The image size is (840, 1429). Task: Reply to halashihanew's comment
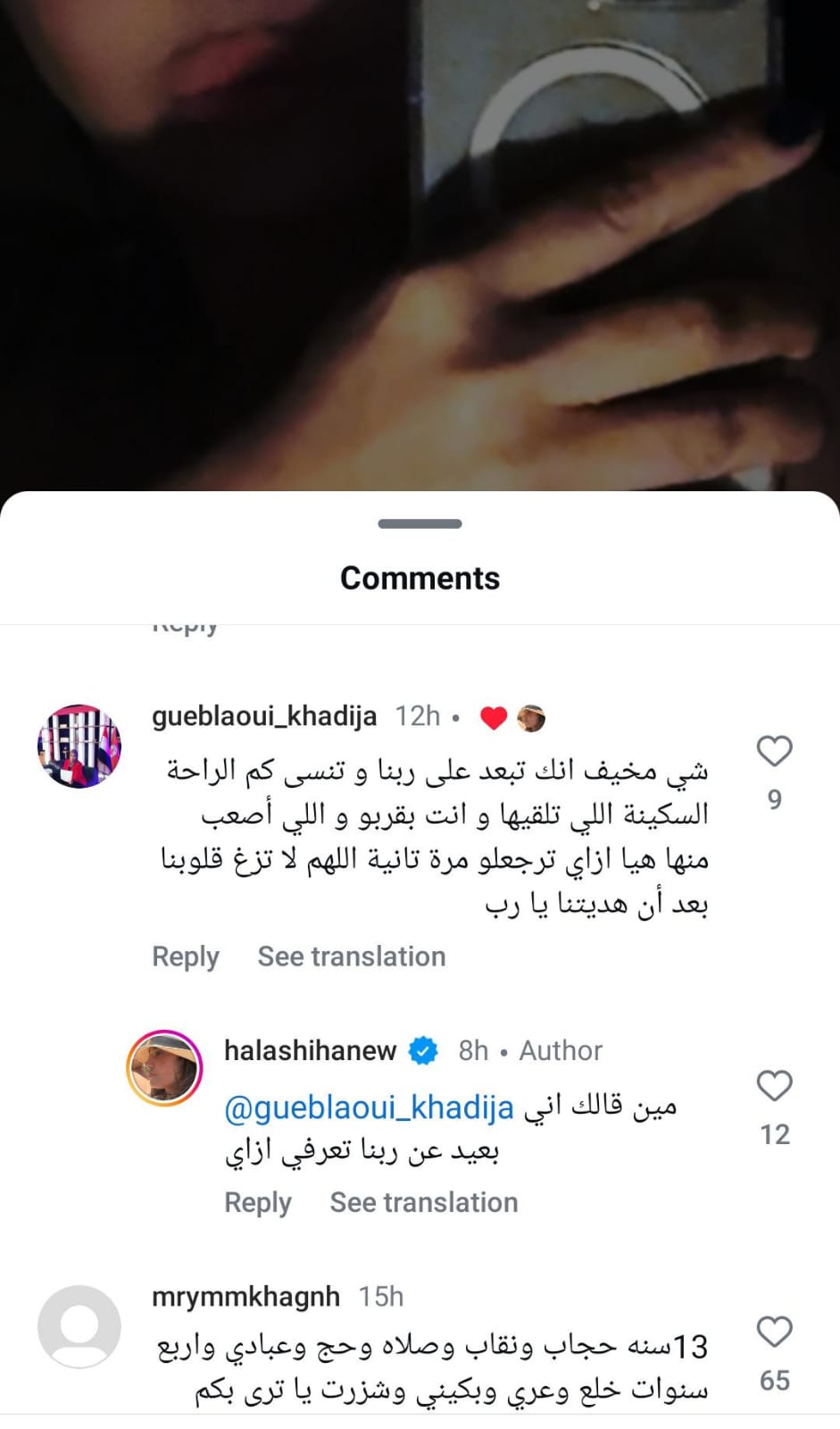tap(257, 1202)
